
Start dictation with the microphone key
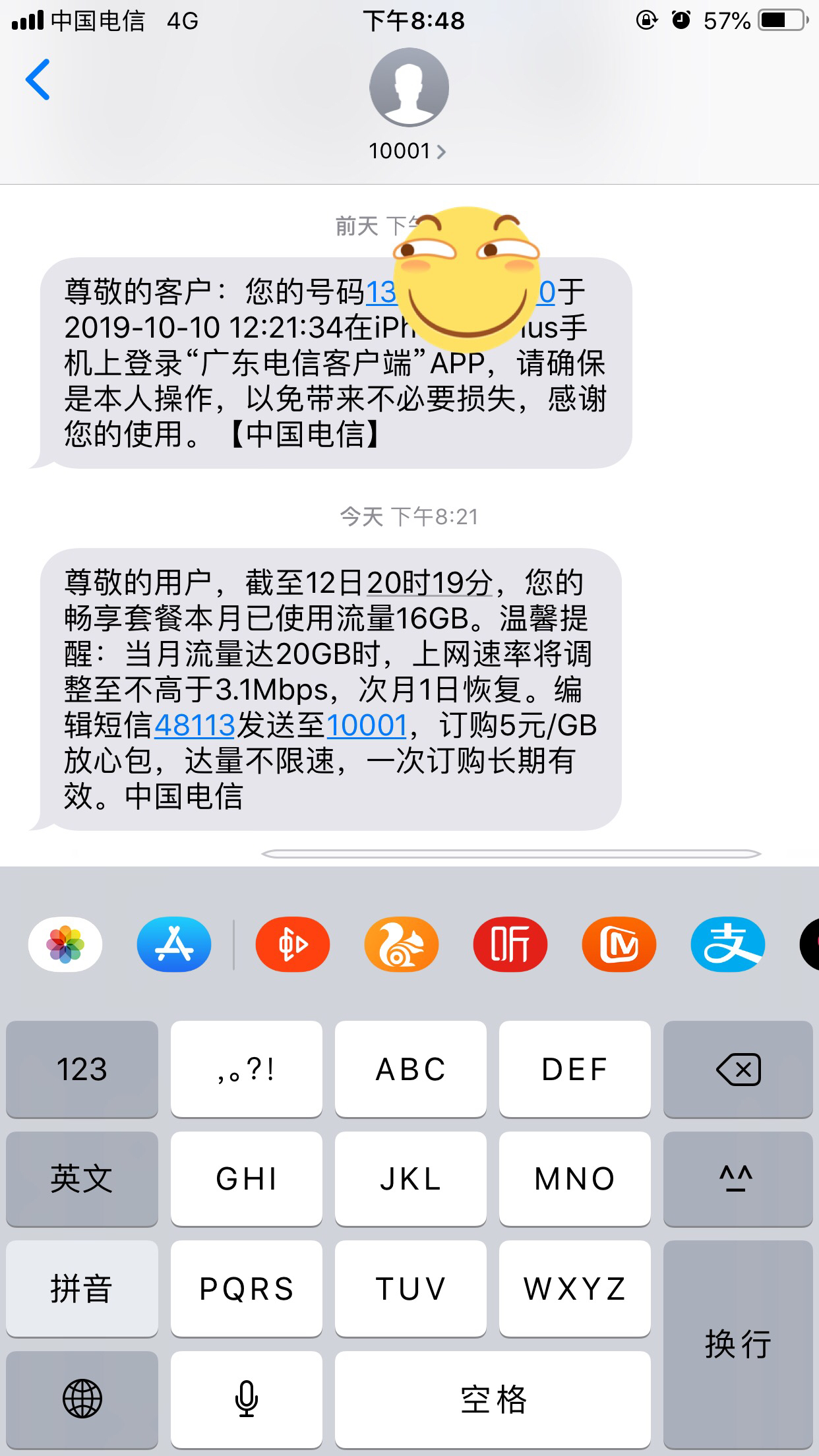(x=247, y=1398)
